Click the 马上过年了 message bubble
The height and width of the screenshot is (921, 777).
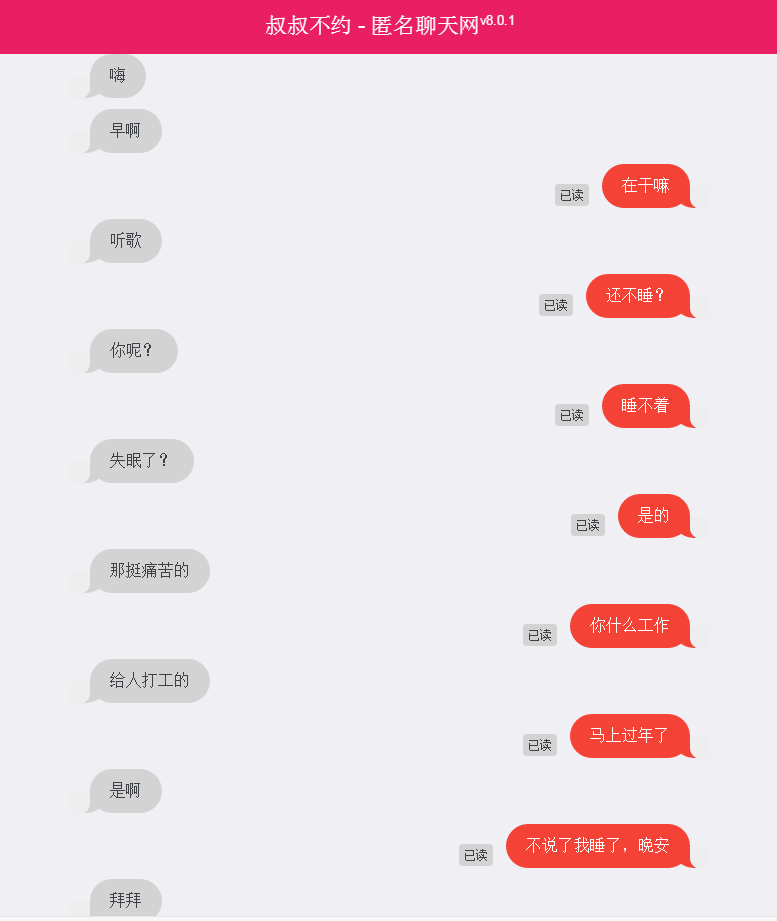click(x=631, y=736)
